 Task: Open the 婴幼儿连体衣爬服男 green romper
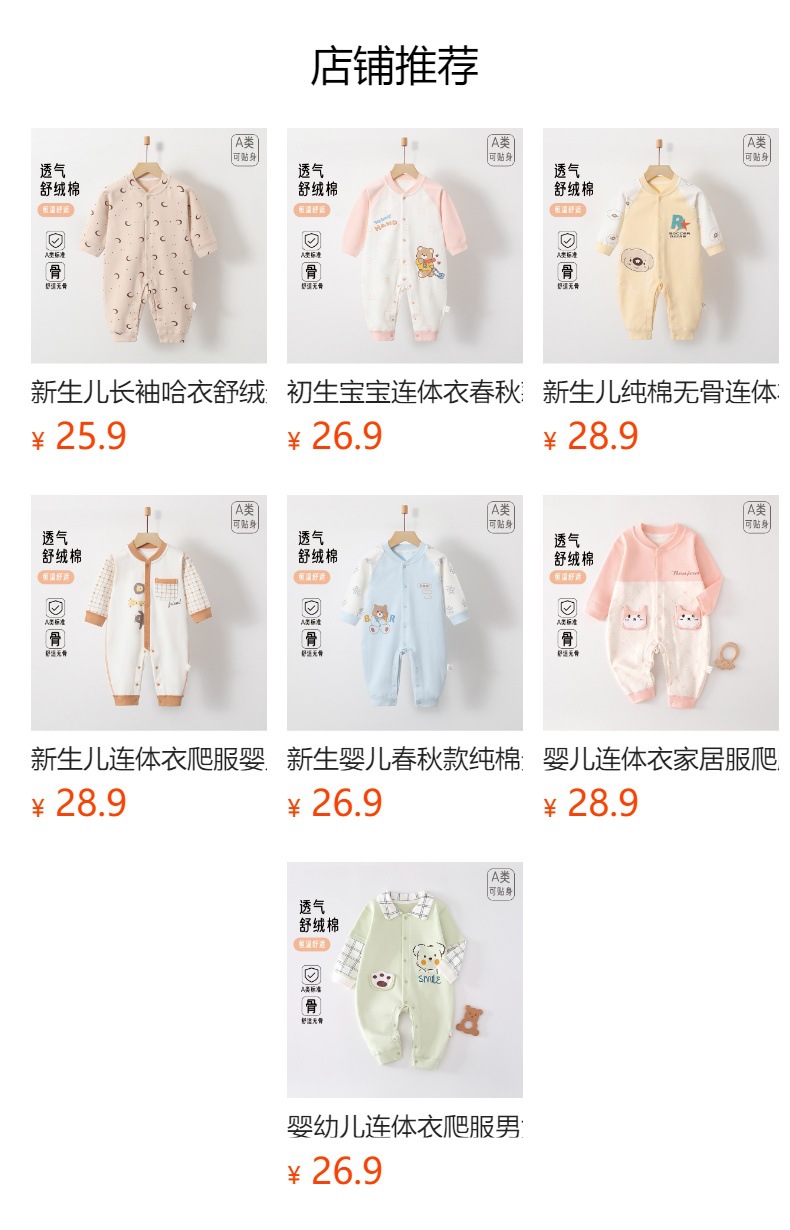tap(404, 980)
